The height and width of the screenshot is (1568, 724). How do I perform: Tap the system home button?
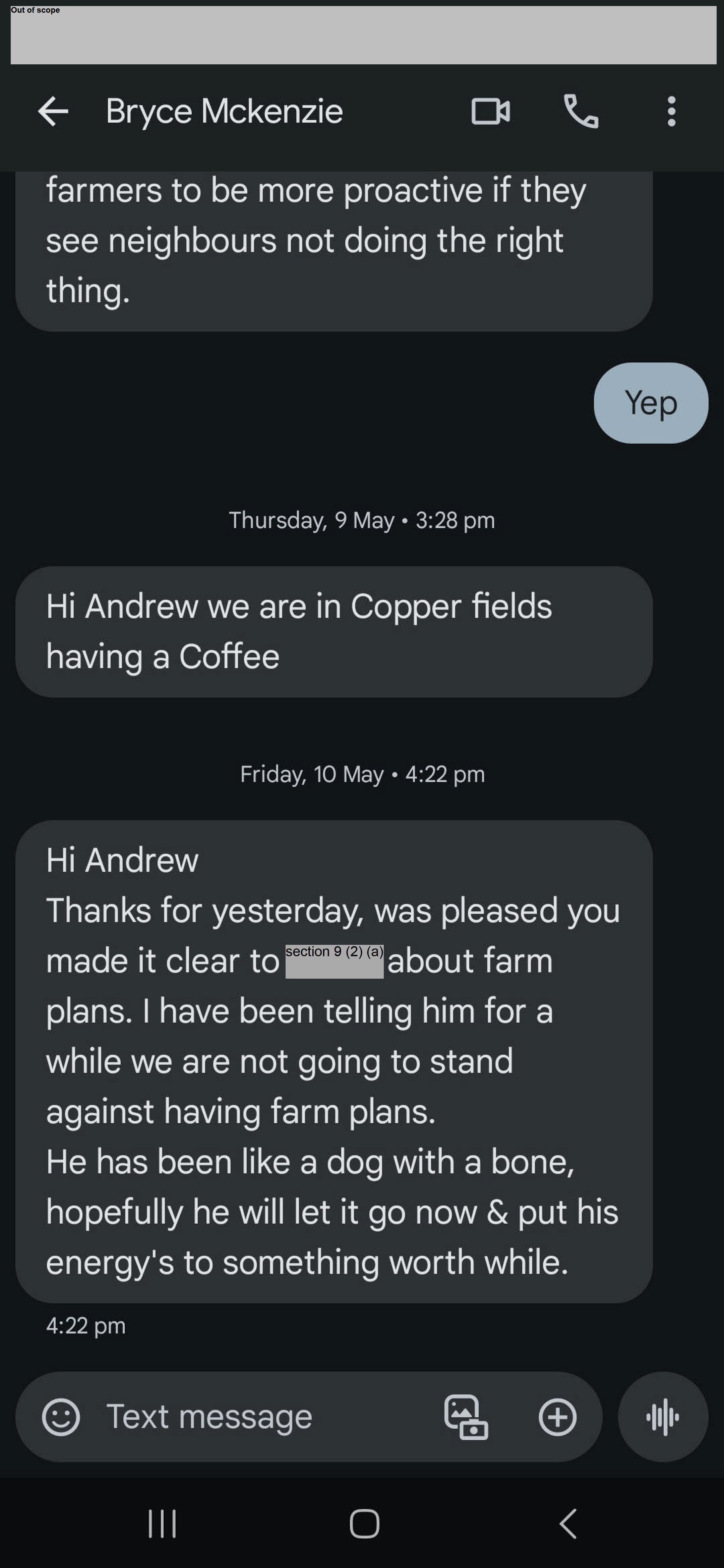pos(364,1523)
